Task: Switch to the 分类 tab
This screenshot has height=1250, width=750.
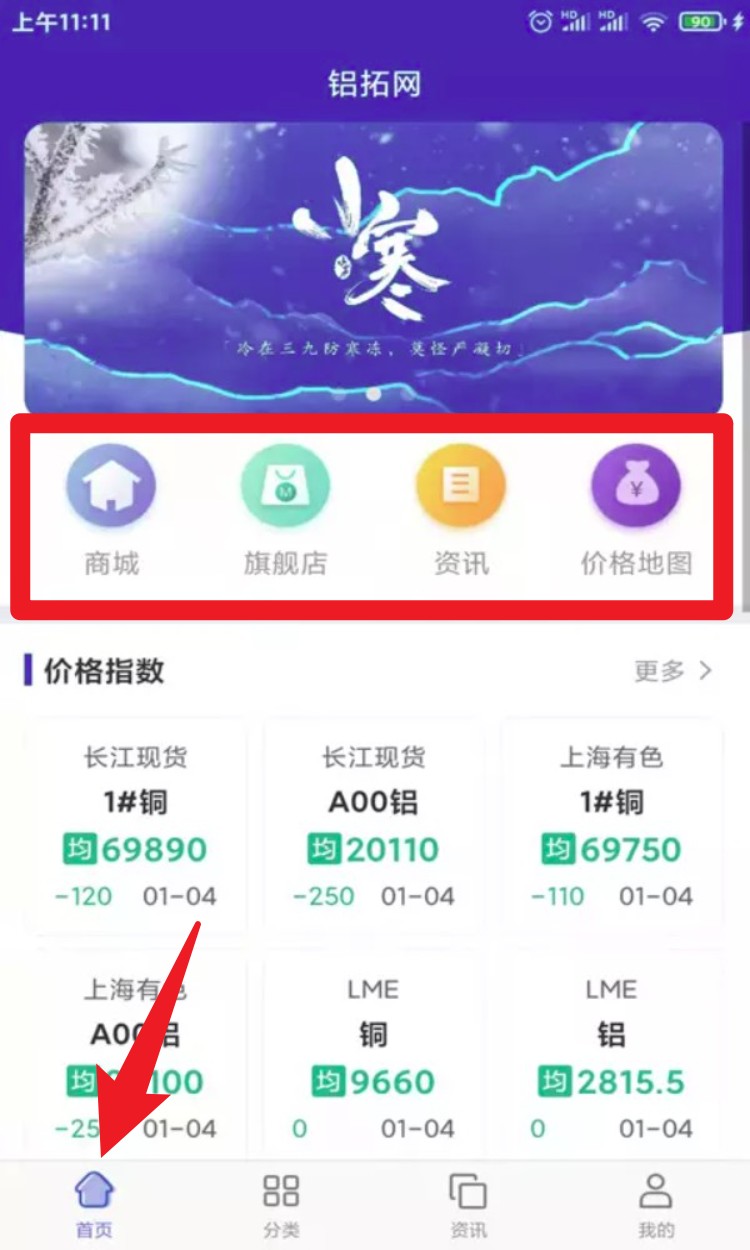Action: click(x=281, y=1205)
